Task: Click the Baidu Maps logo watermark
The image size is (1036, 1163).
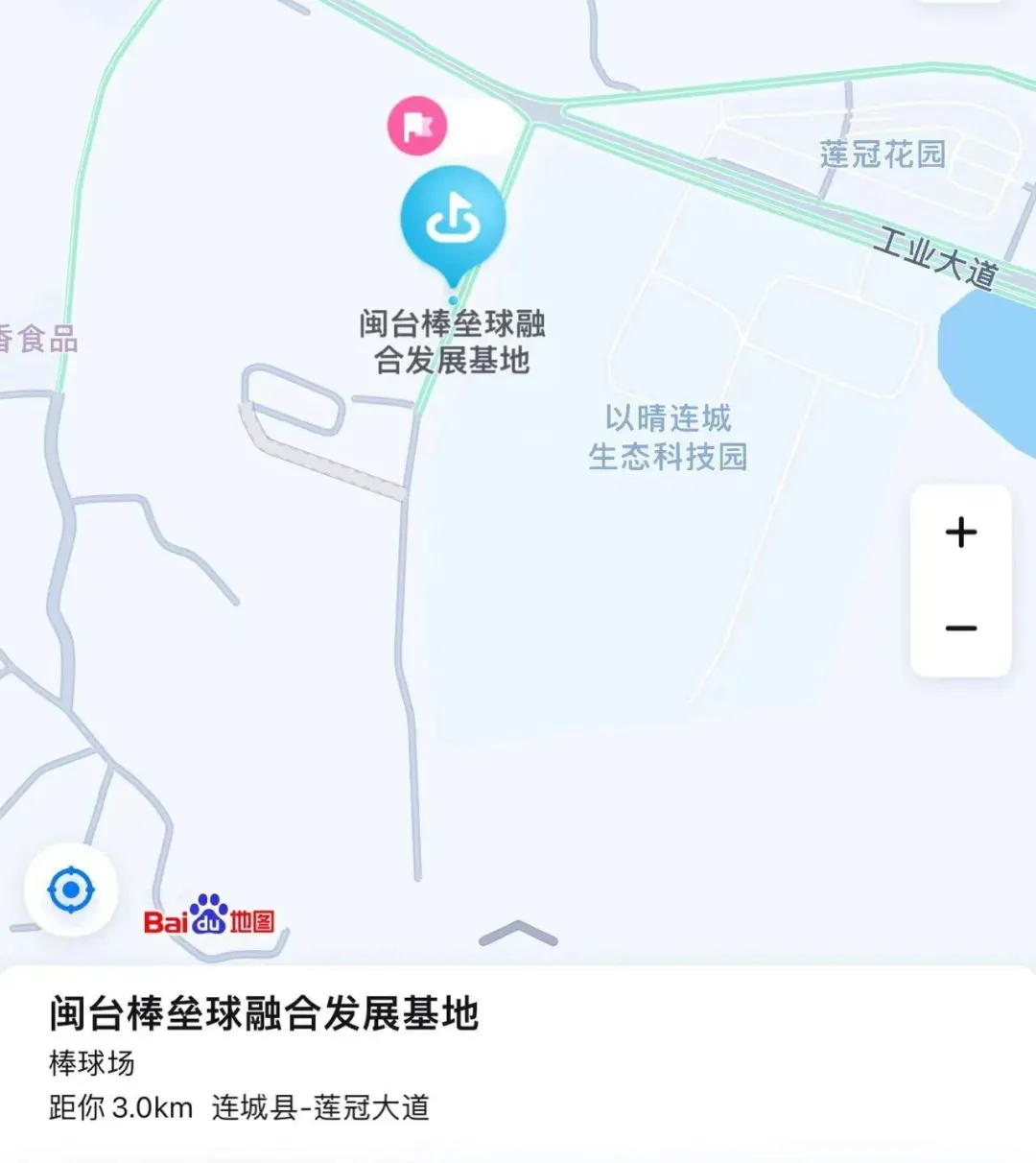Action: click(x=210, y=918)
